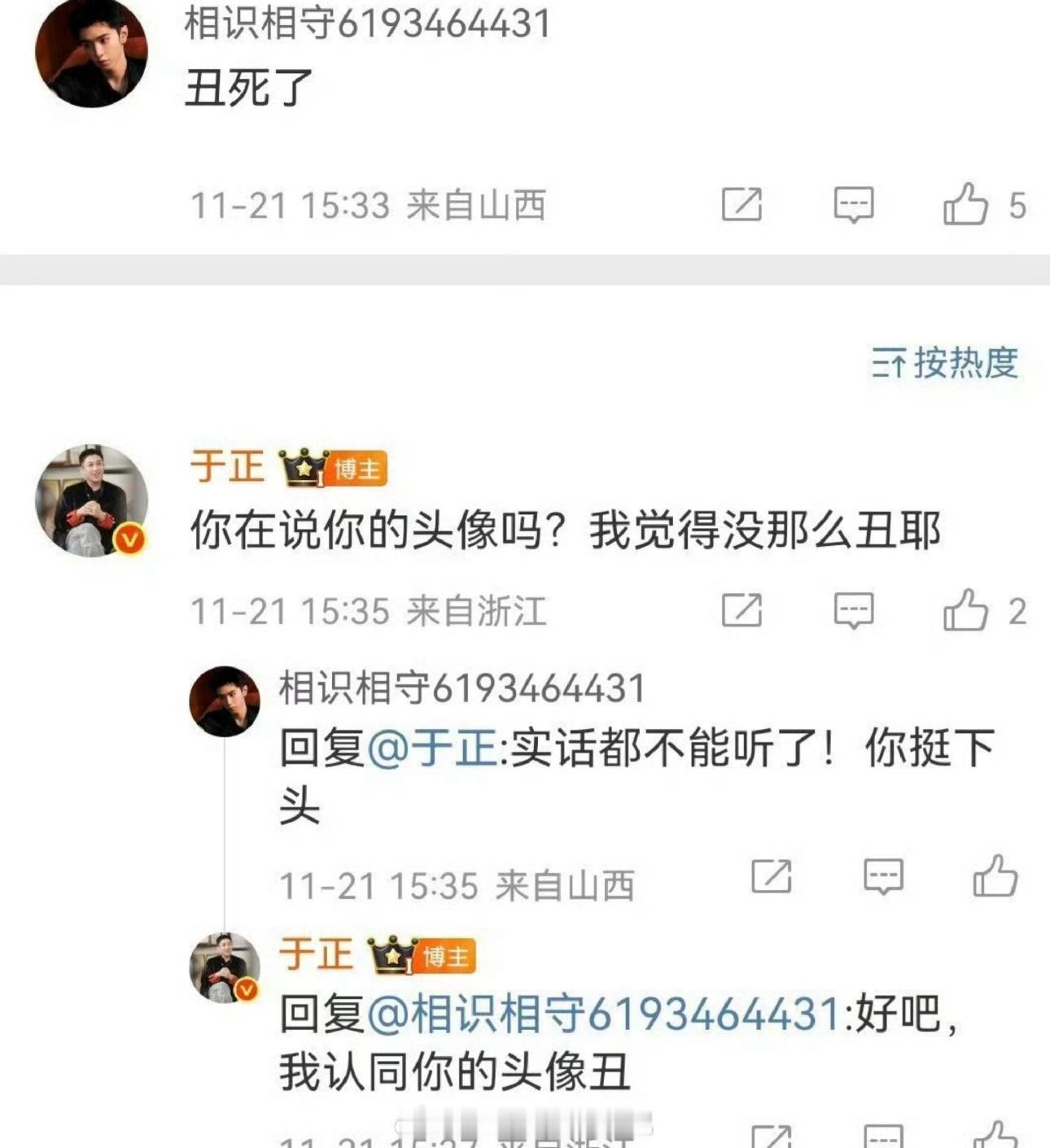The image size is (1050, 1148).
Task: Open the 按热度 sorting dropdown
Action: point(969,364)
